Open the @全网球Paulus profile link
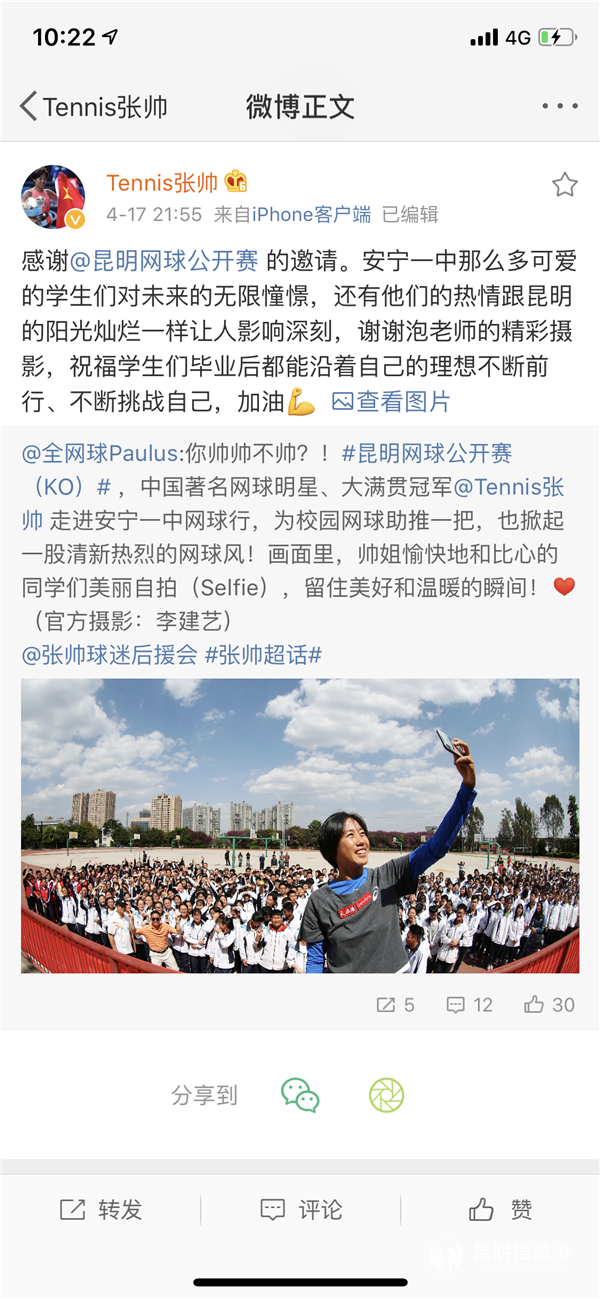 (100, 453)
